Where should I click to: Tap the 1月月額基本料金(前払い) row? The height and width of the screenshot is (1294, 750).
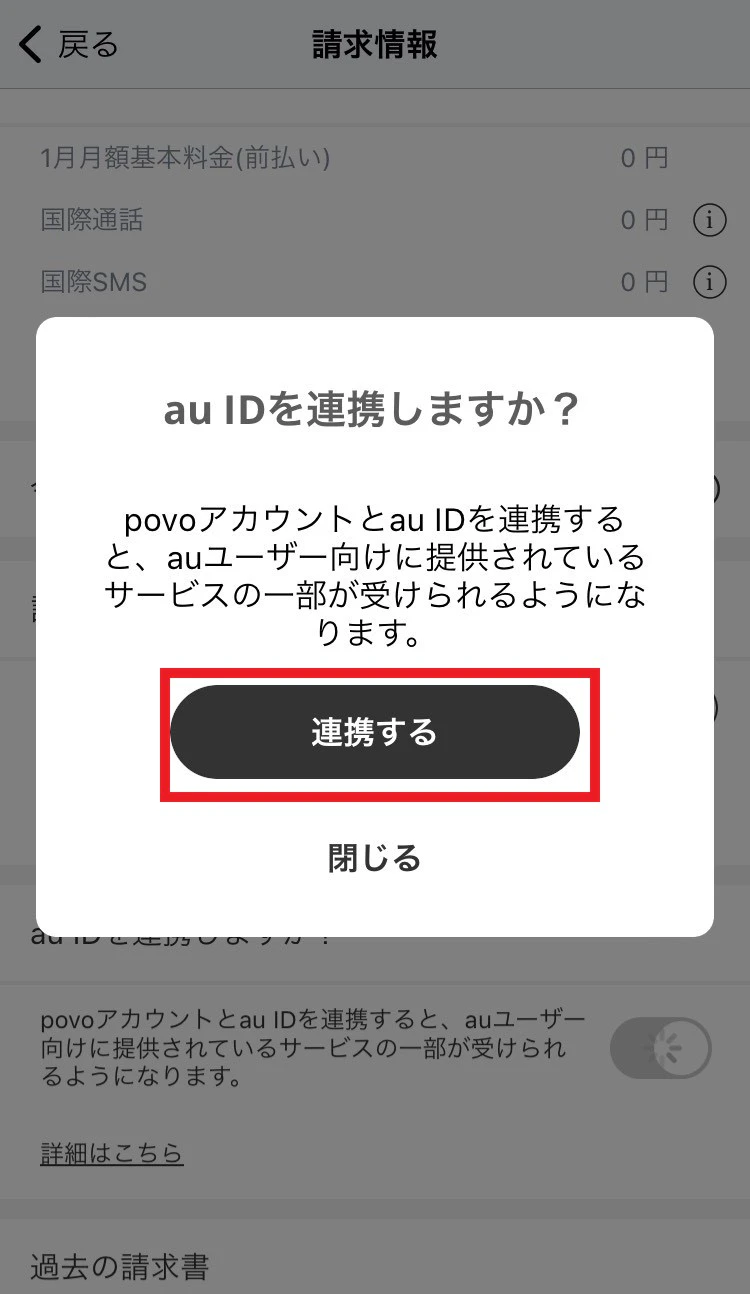[188, 158]
